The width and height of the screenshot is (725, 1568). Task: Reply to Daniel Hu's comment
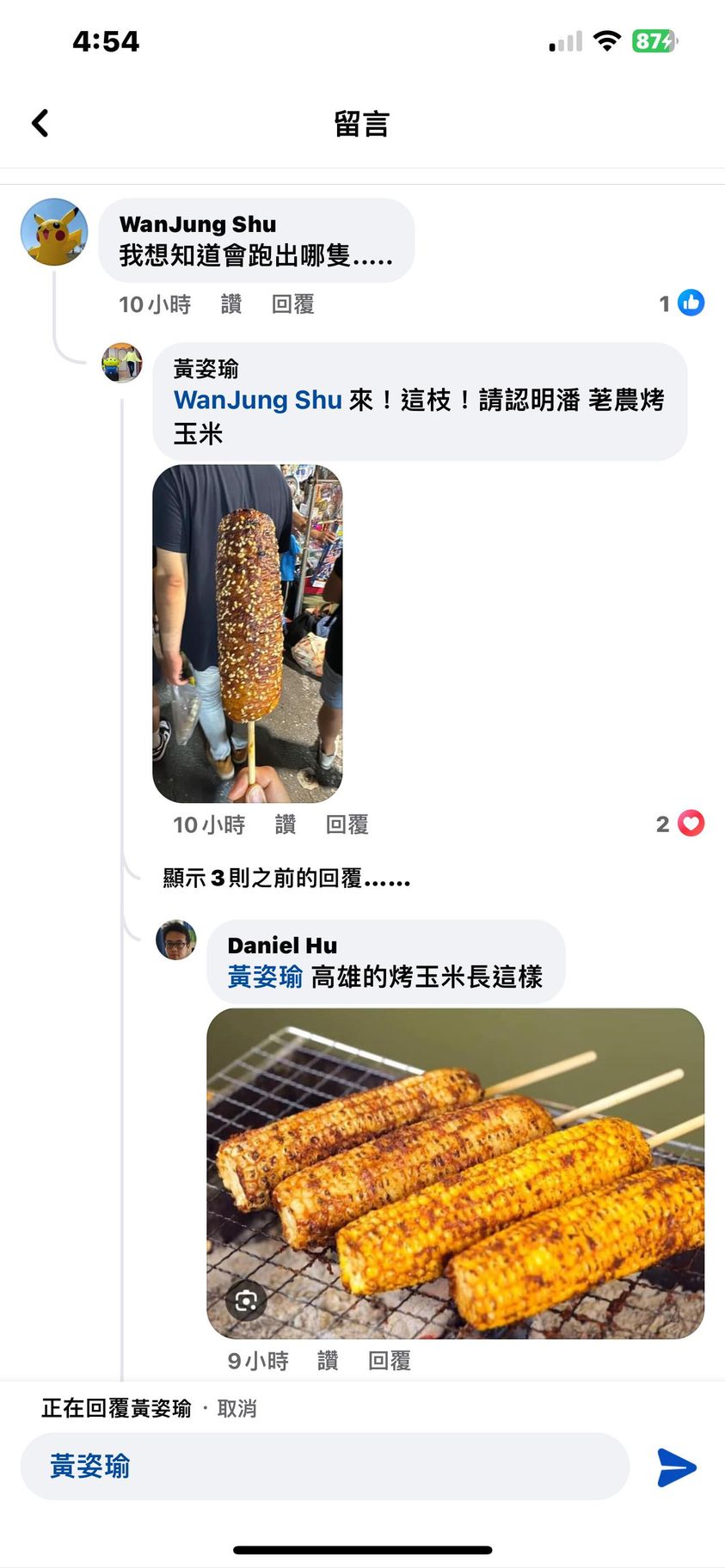[x=389, y=1361]
